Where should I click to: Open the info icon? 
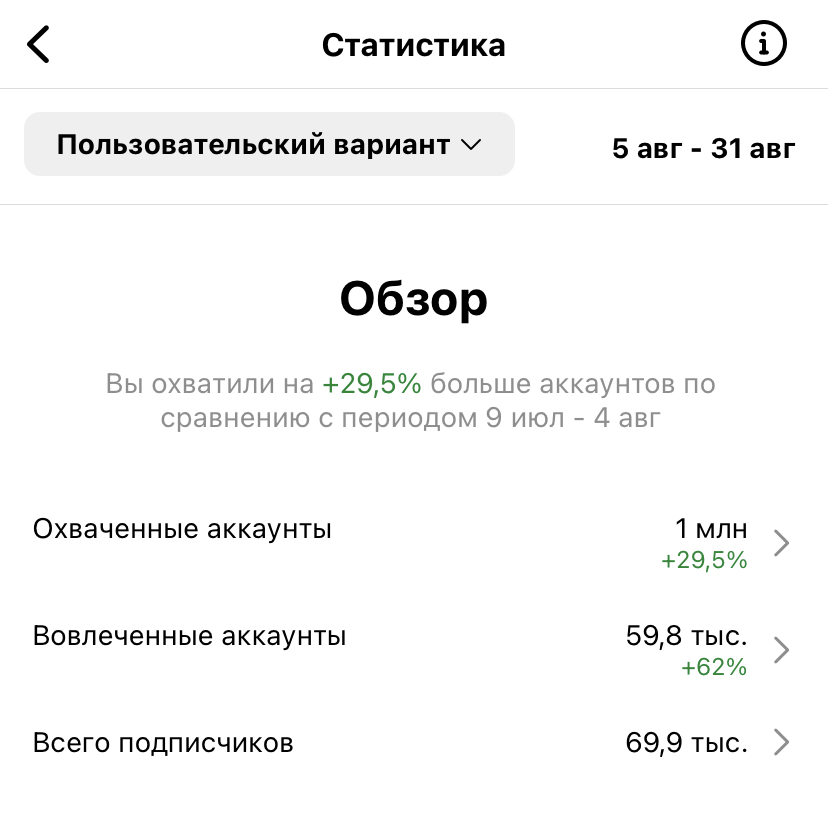[x=764, y=44]
